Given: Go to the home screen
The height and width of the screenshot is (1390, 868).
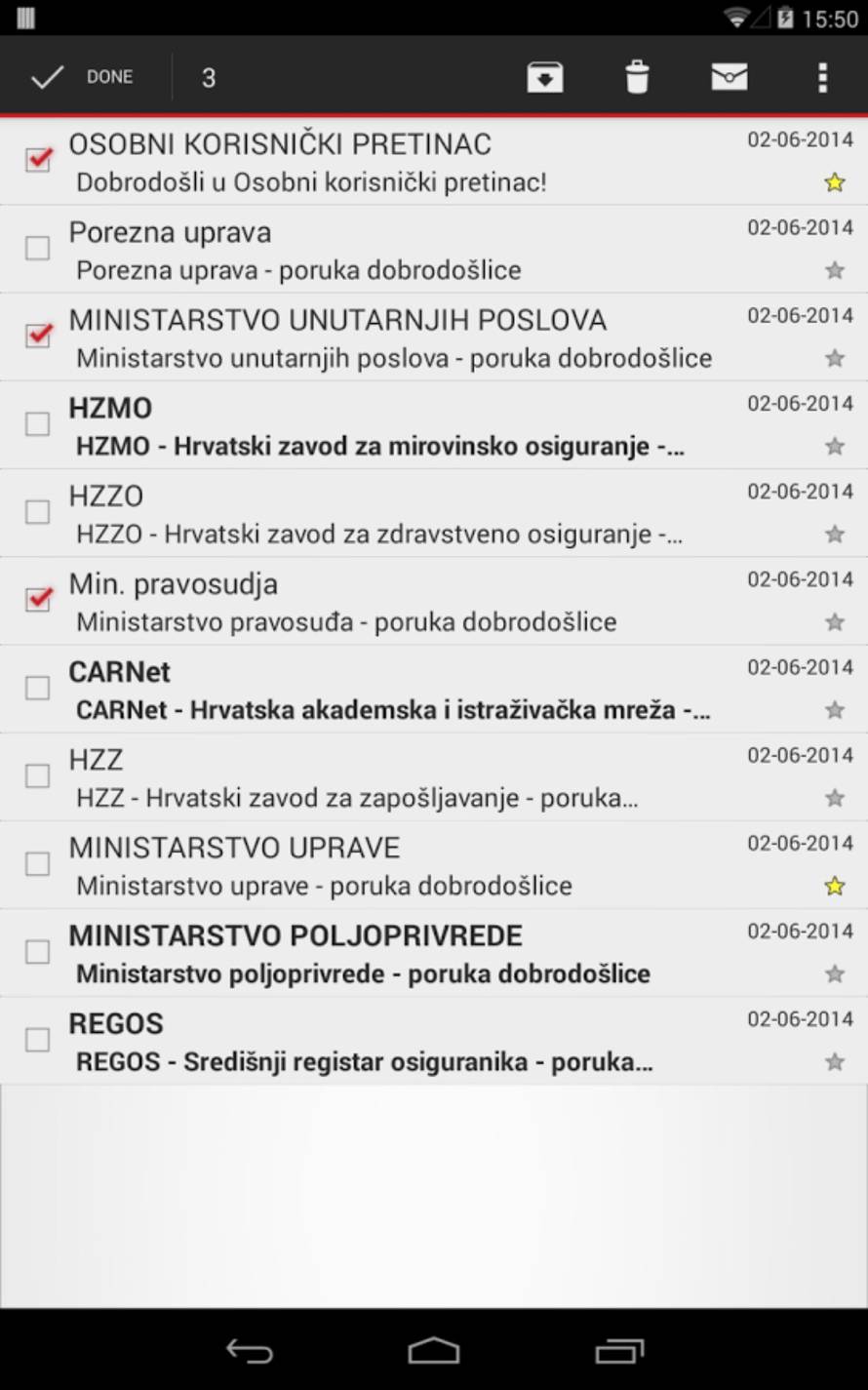Looking at the screenshot, I should click(x=434, y=1351).
